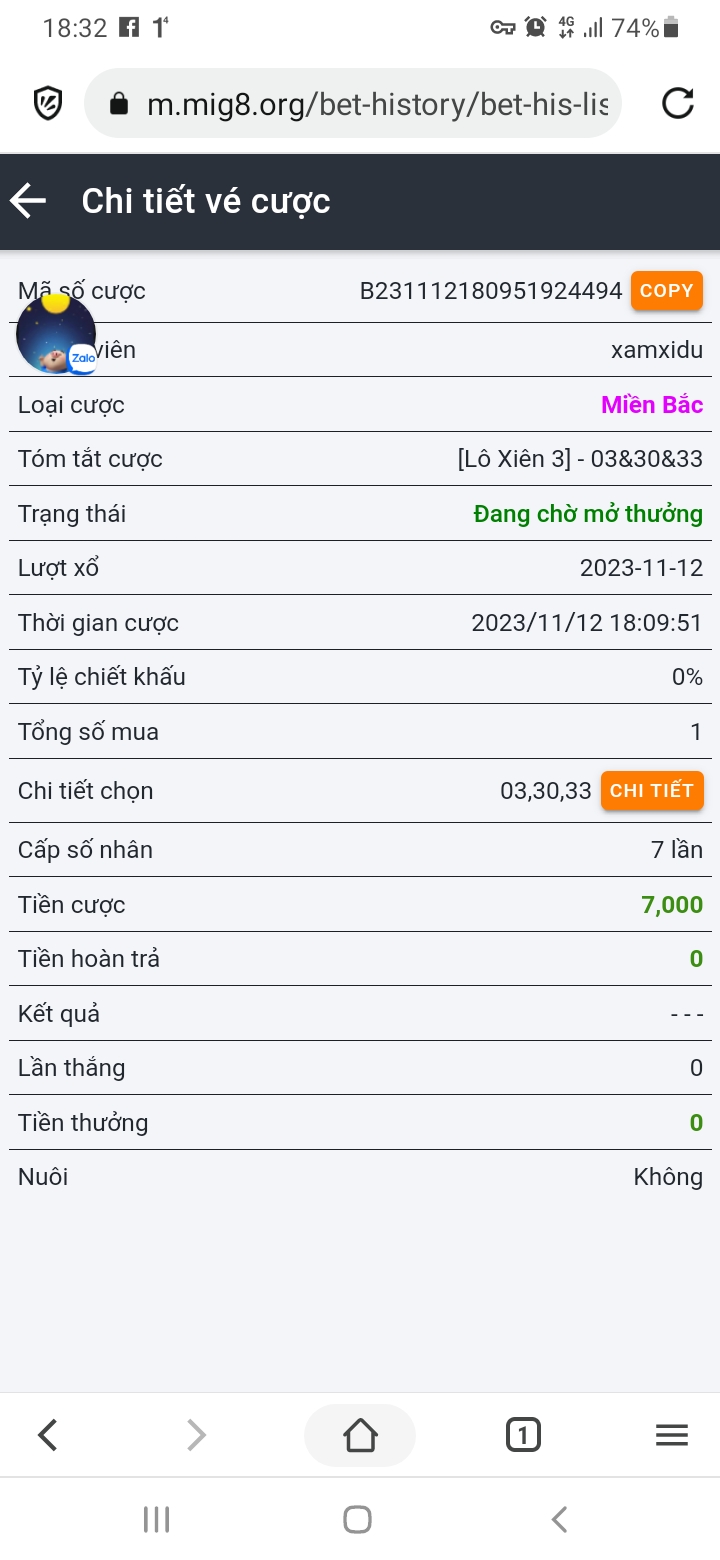Navigate back in browser toolbar

[x=47, y=1436]
